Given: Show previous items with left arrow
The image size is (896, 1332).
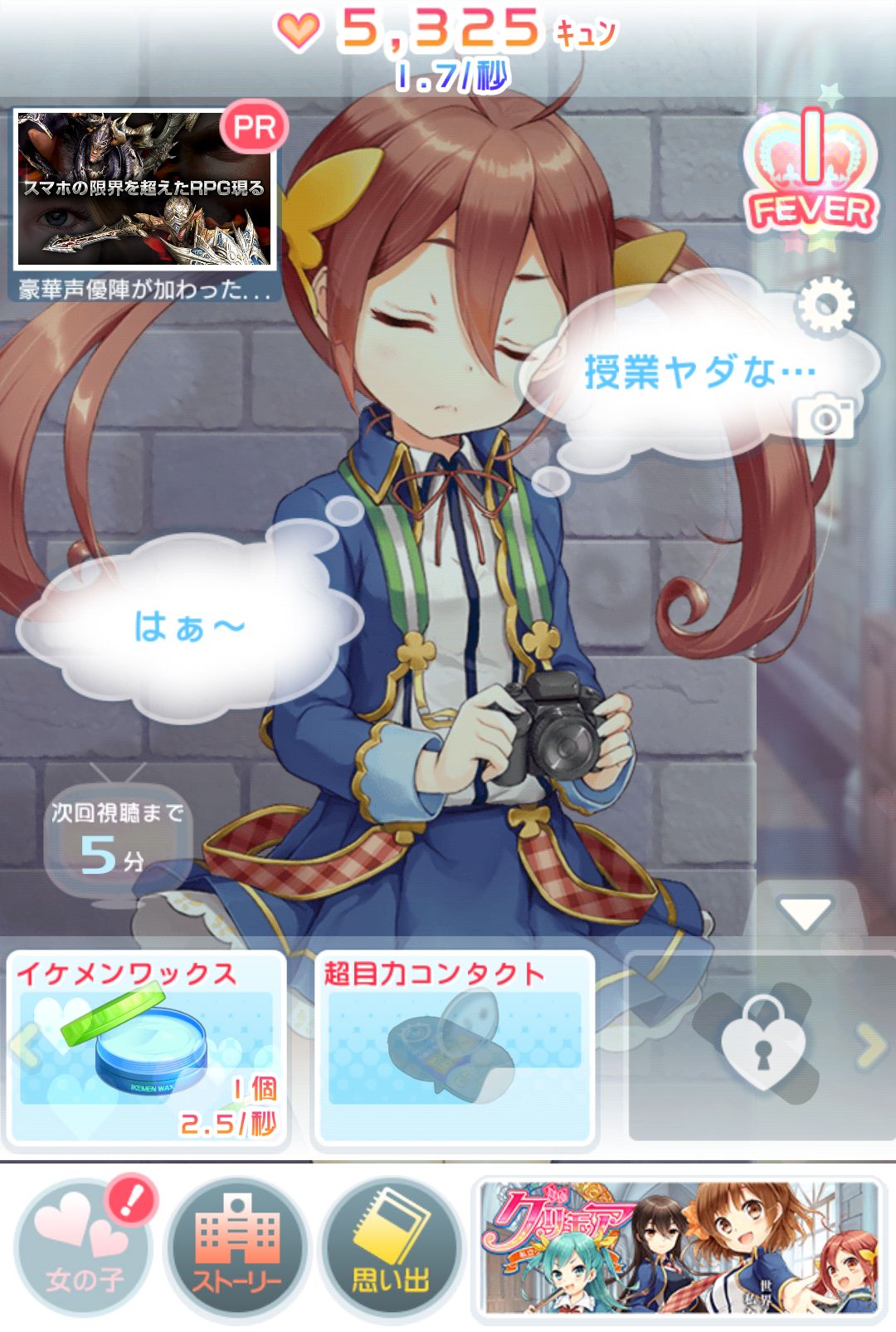Looking at the screenshot, I should [x=23, y=1046].
